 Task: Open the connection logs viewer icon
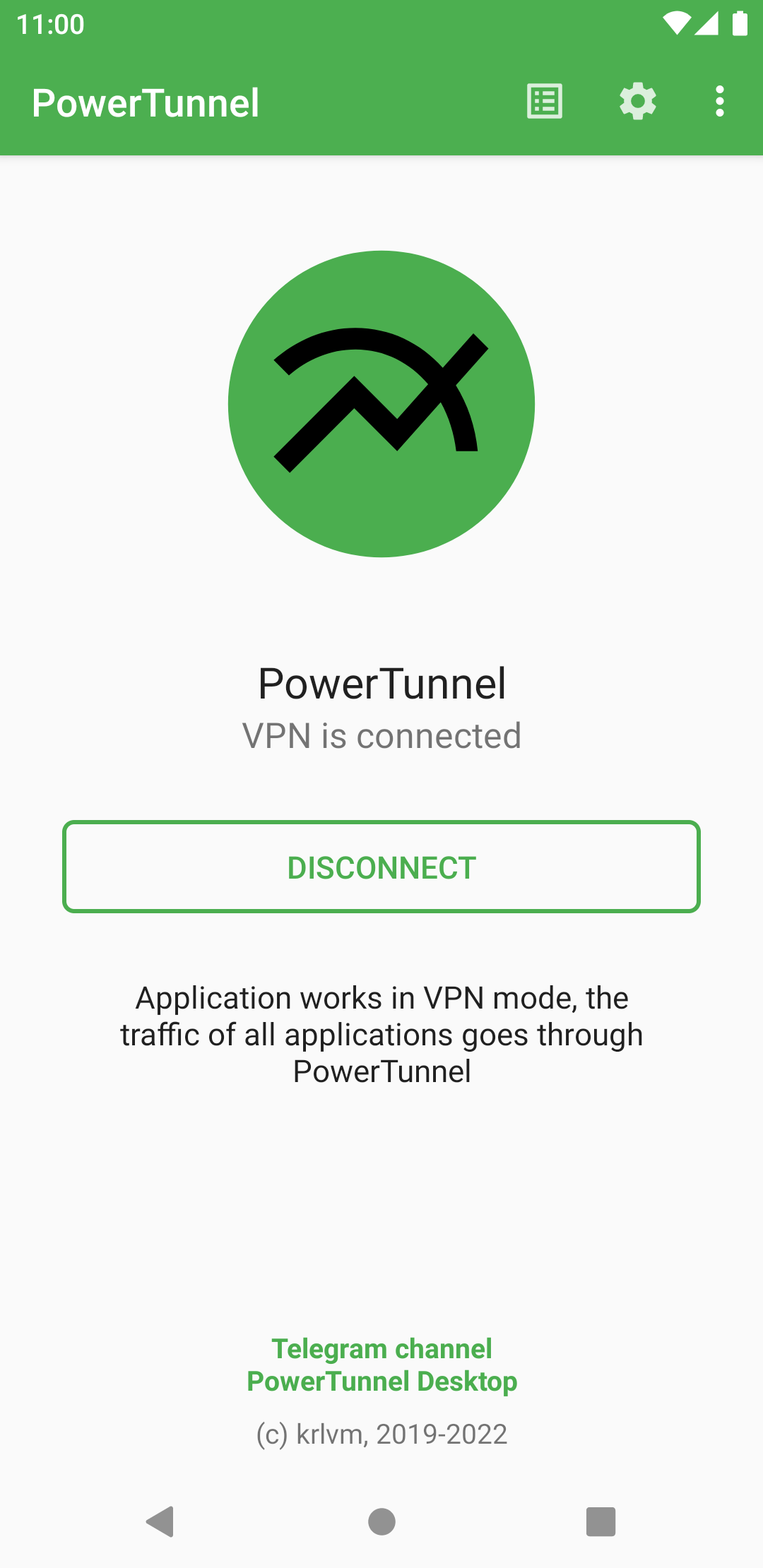click(x=544, y=101)
